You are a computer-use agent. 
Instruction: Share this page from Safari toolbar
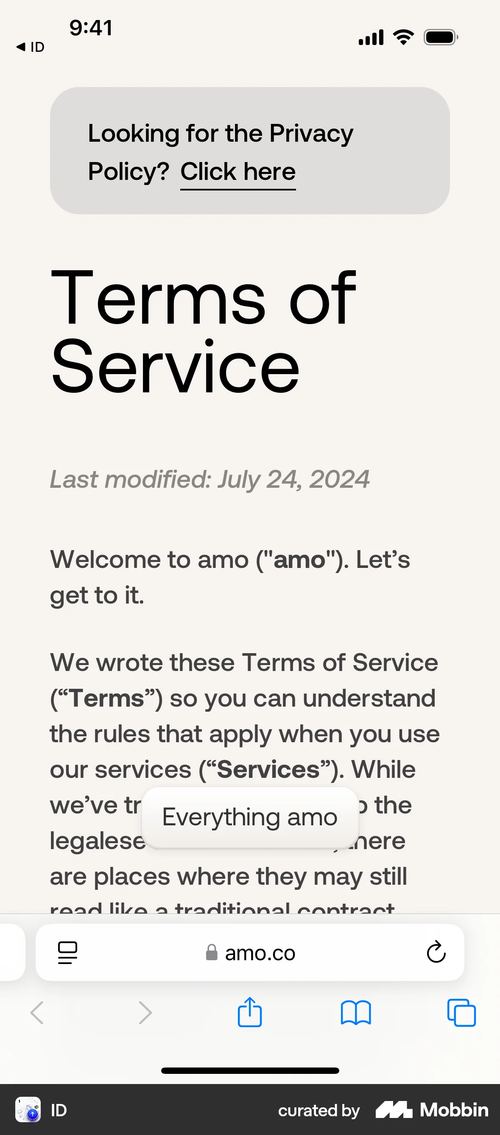pos(250,1012)
